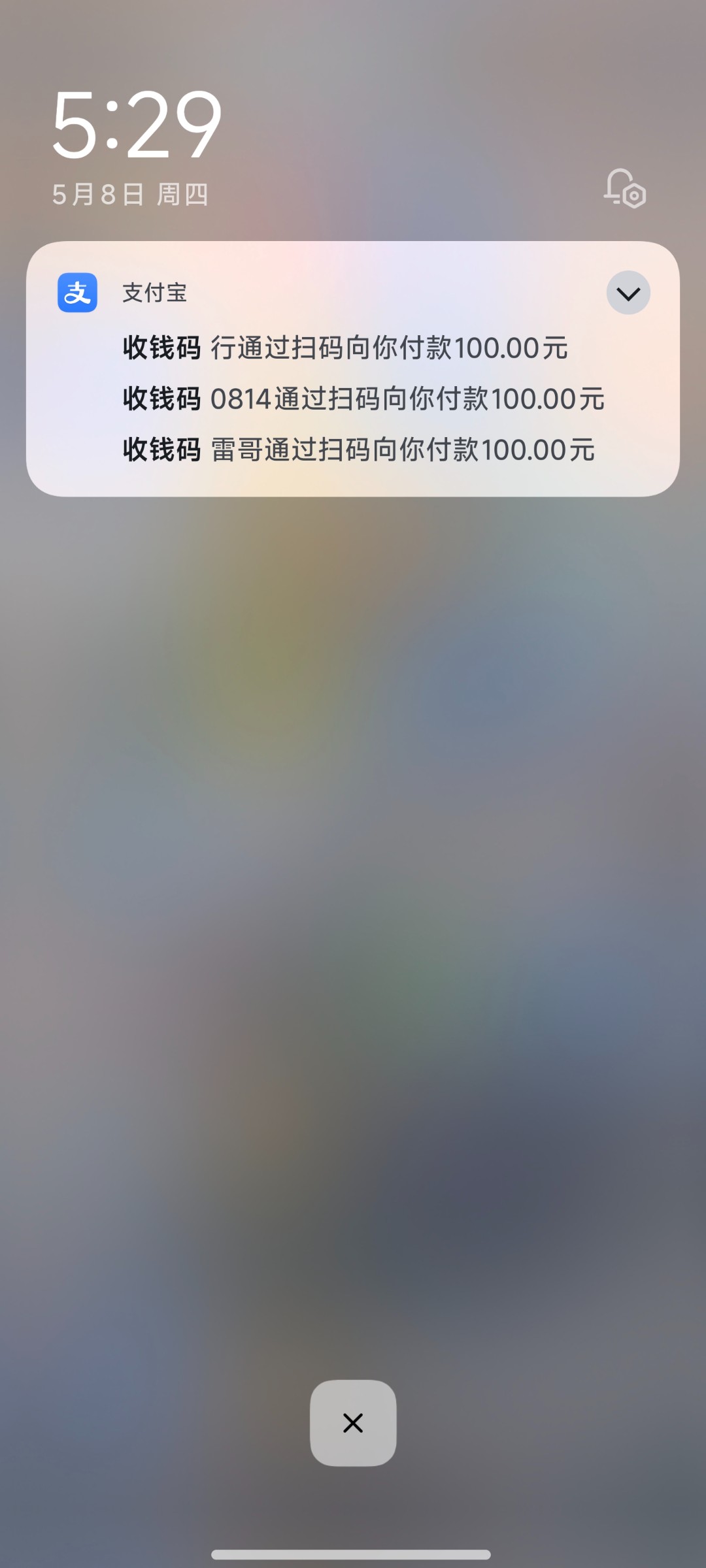Viewport: 706px width, 1568px height.
Task: Open the 0814 payment notification
Action: click(363, 399)
